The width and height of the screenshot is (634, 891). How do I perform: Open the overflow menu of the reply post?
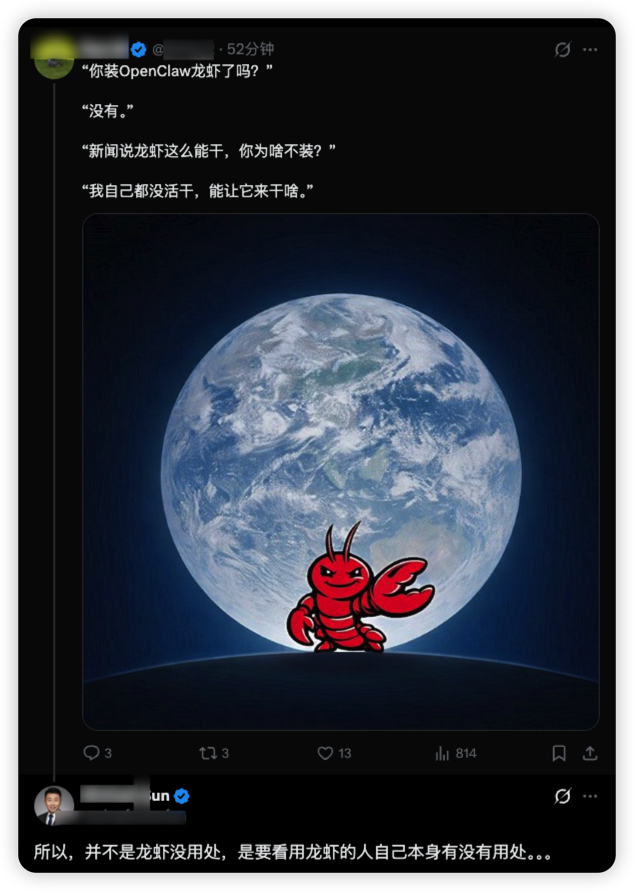coord(590,797)
